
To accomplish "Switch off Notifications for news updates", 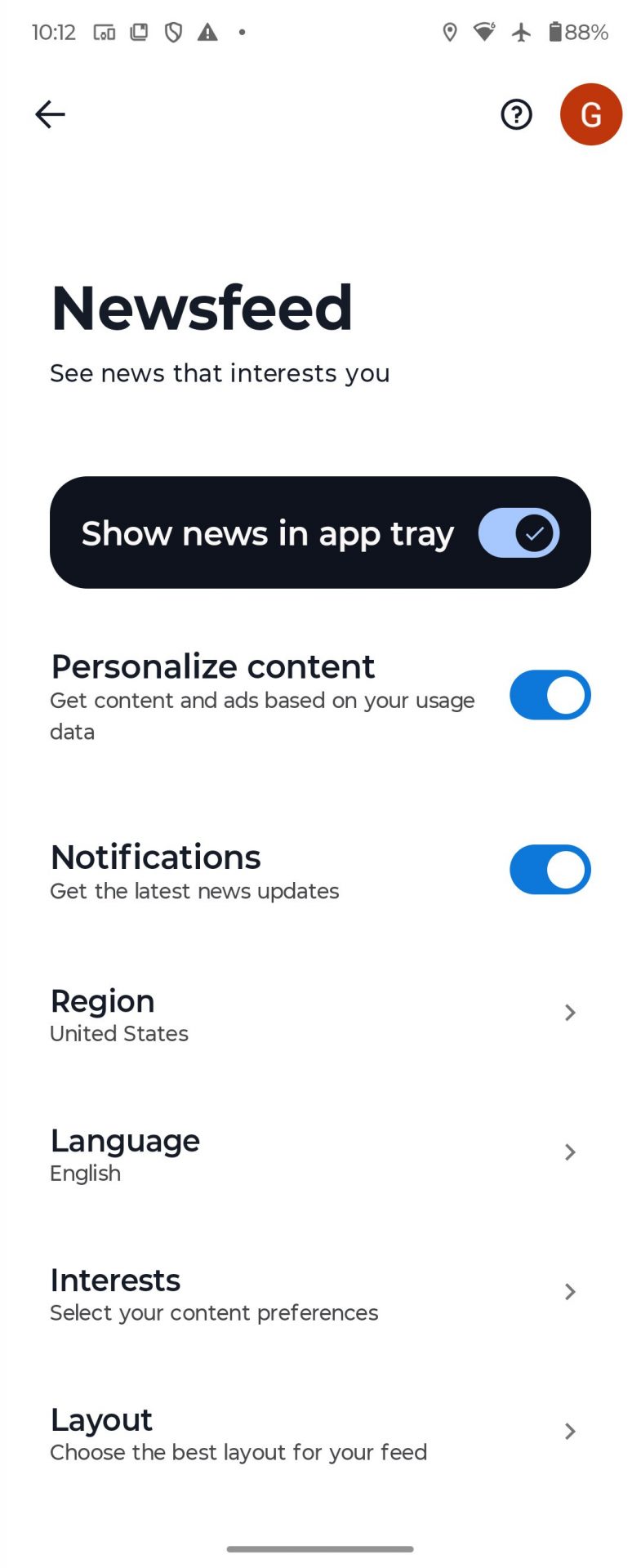I will (x=550, y=870).
